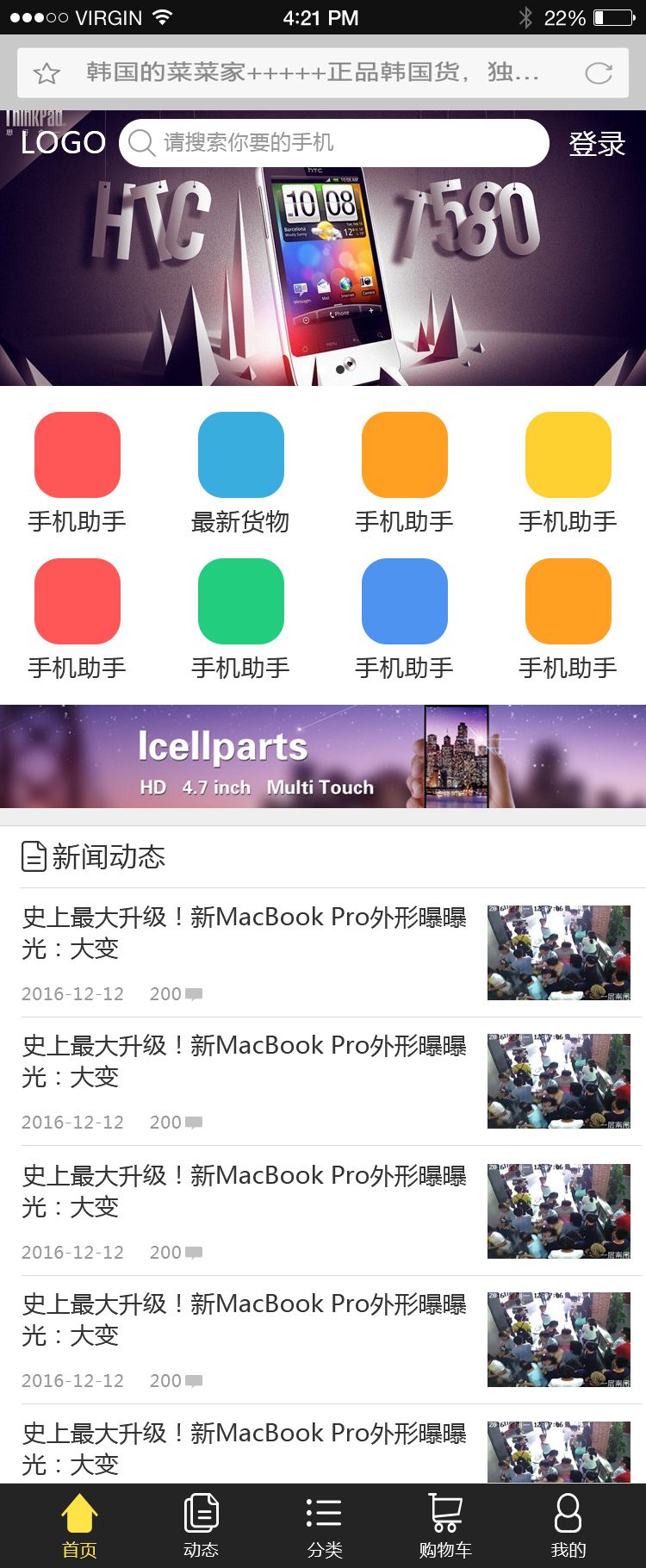This screenshot has height=1568, width=646.
Task: Switch to the 分类 tab
Action: (x=324, y=1526)
